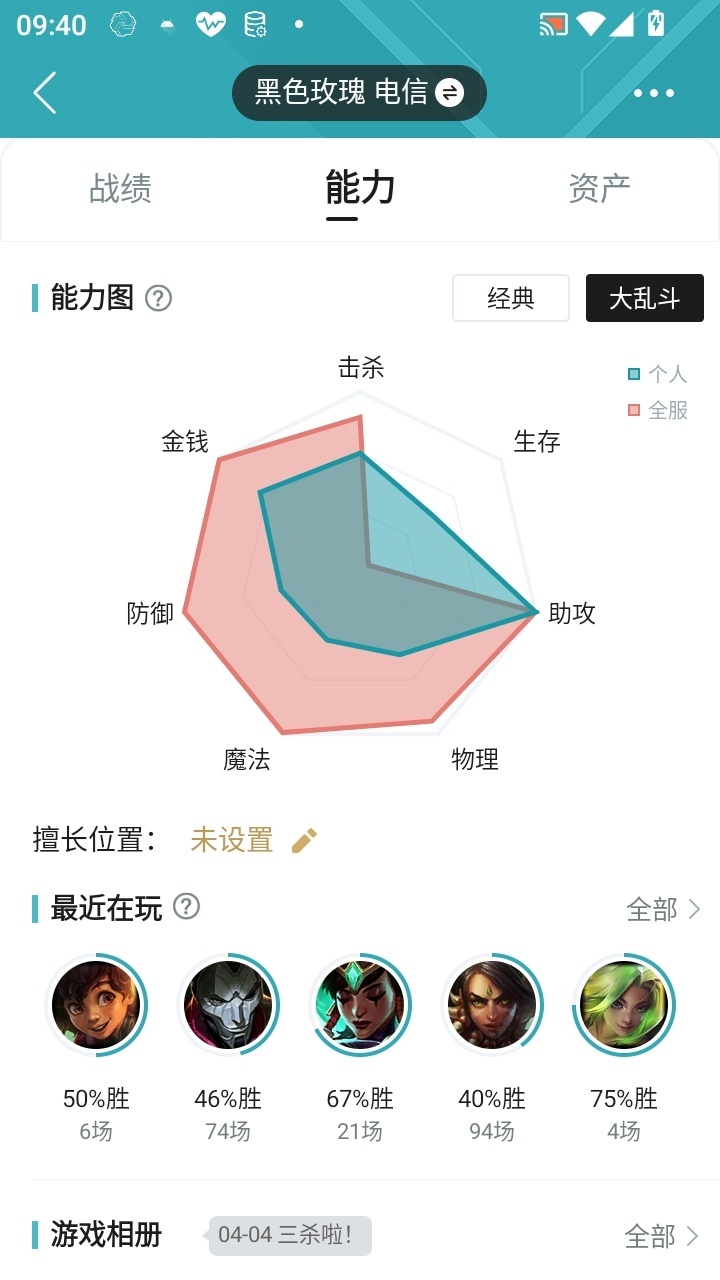
Task: Open the help icon beside 最近在玩
Action: click(x=187, y=907)
